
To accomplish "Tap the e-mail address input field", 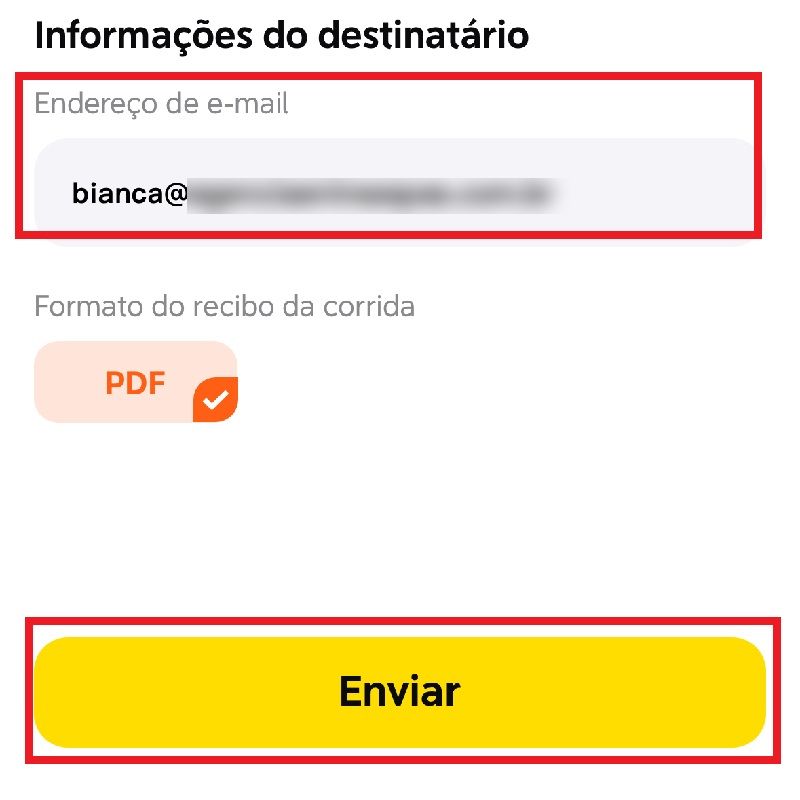I will coord(395,193).
